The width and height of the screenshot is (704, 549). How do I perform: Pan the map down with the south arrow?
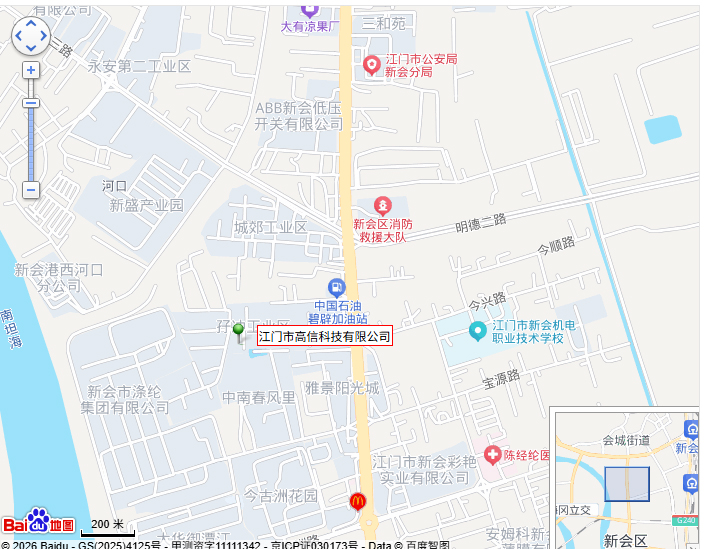coord(30,48)
